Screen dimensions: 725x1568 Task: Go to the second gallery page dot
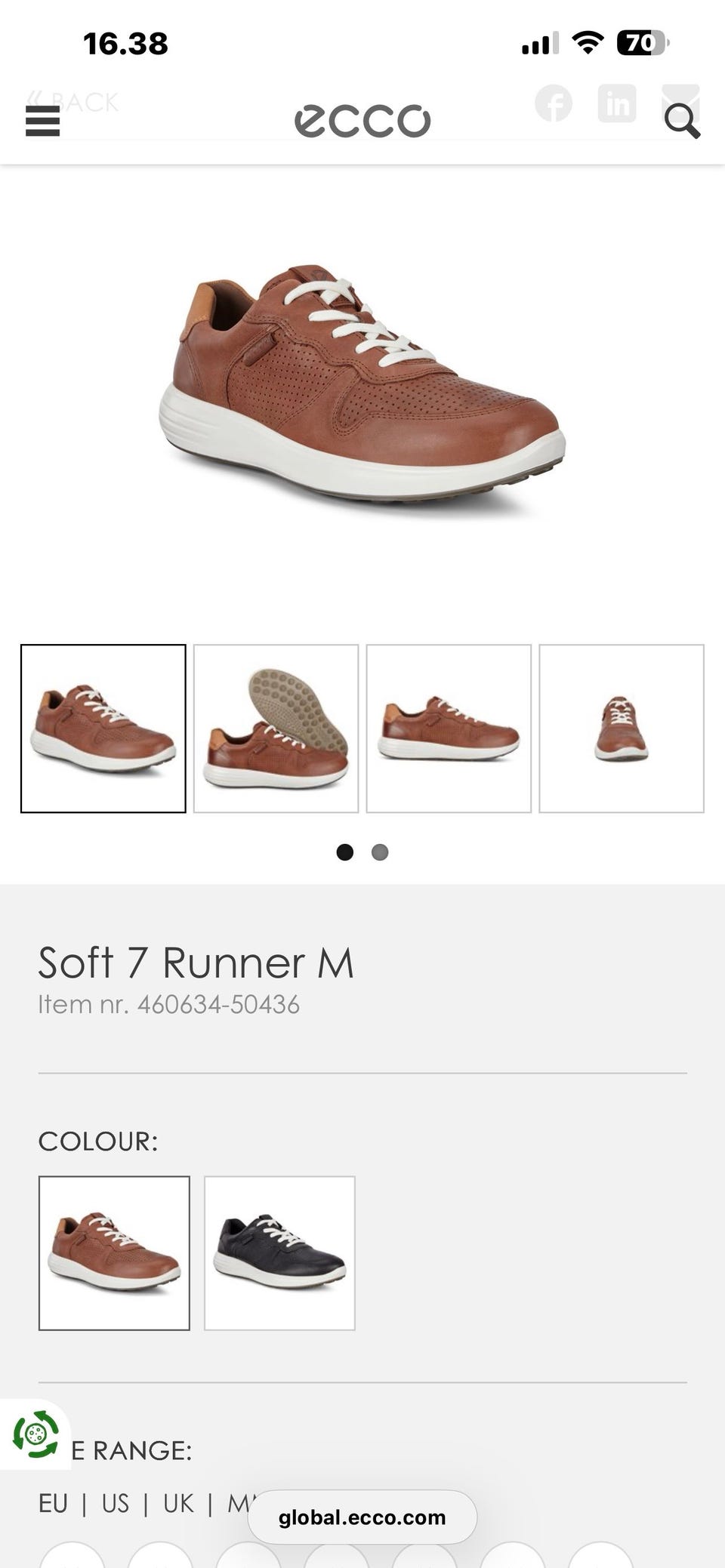coord(380,852)
